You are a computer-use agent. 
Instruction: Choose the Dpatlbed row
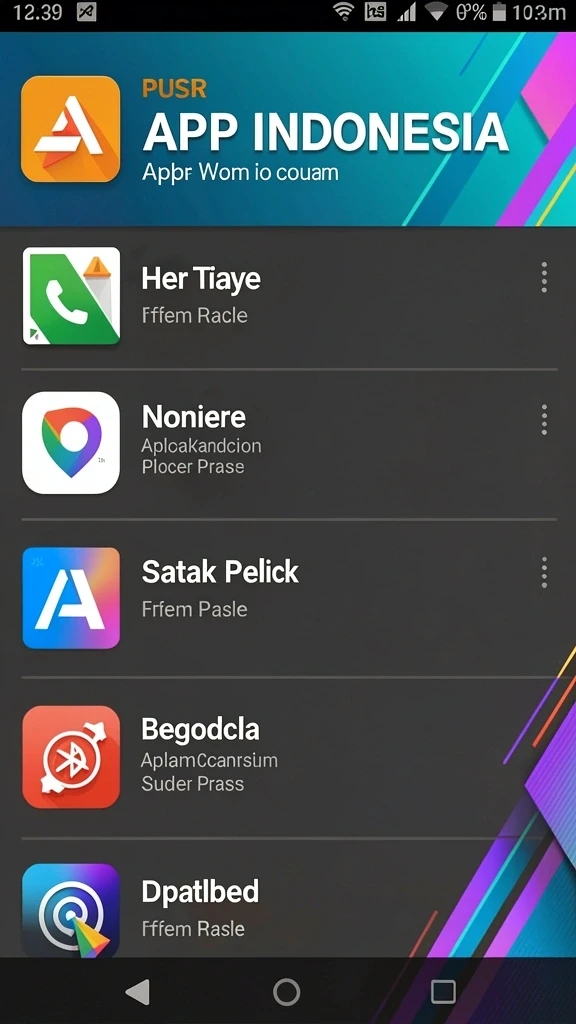[x=288, y=899]
